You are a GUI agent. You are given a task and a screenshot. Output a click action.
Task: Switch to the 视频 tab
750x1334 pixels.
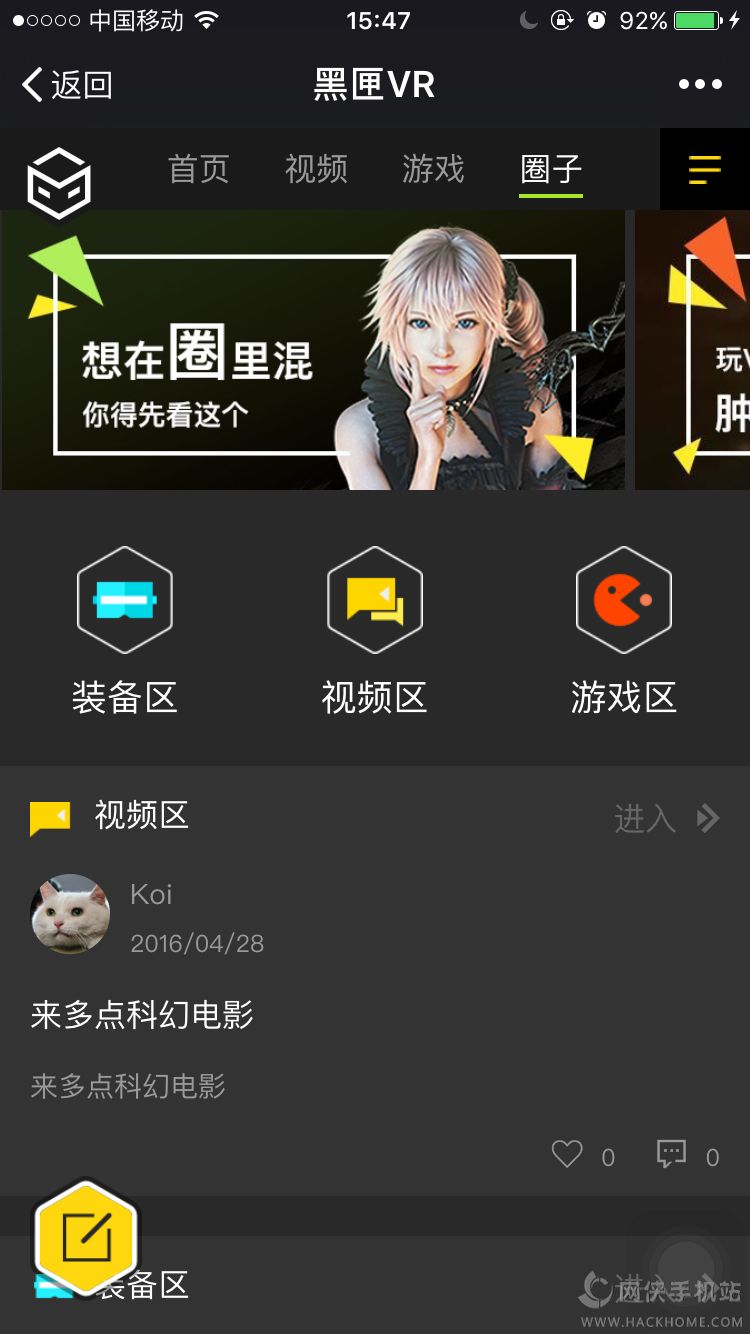coord(316,169)
